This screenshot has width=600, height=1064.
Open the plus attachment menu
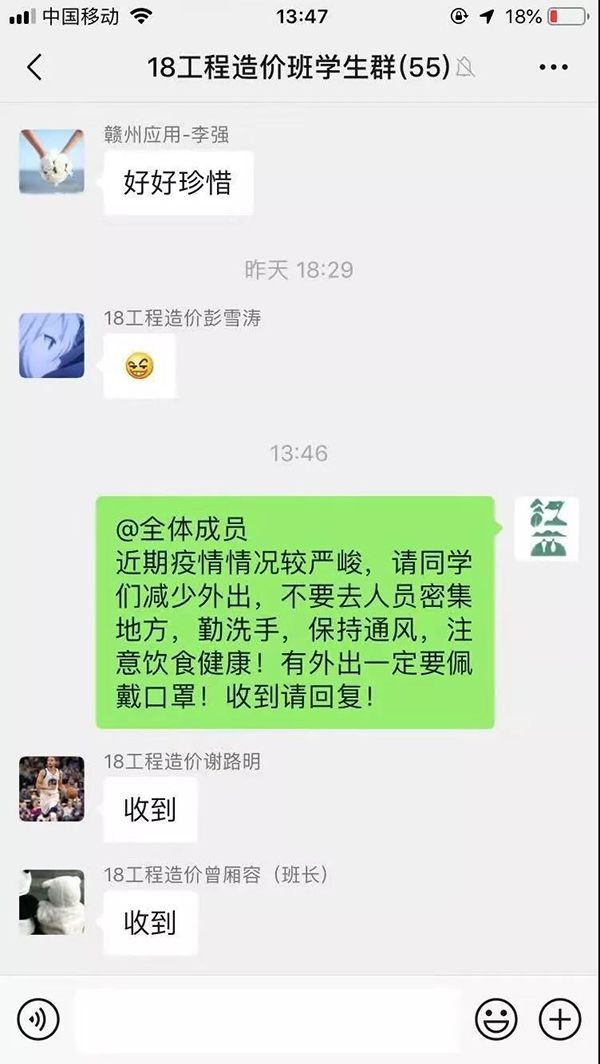point(560,1020)
